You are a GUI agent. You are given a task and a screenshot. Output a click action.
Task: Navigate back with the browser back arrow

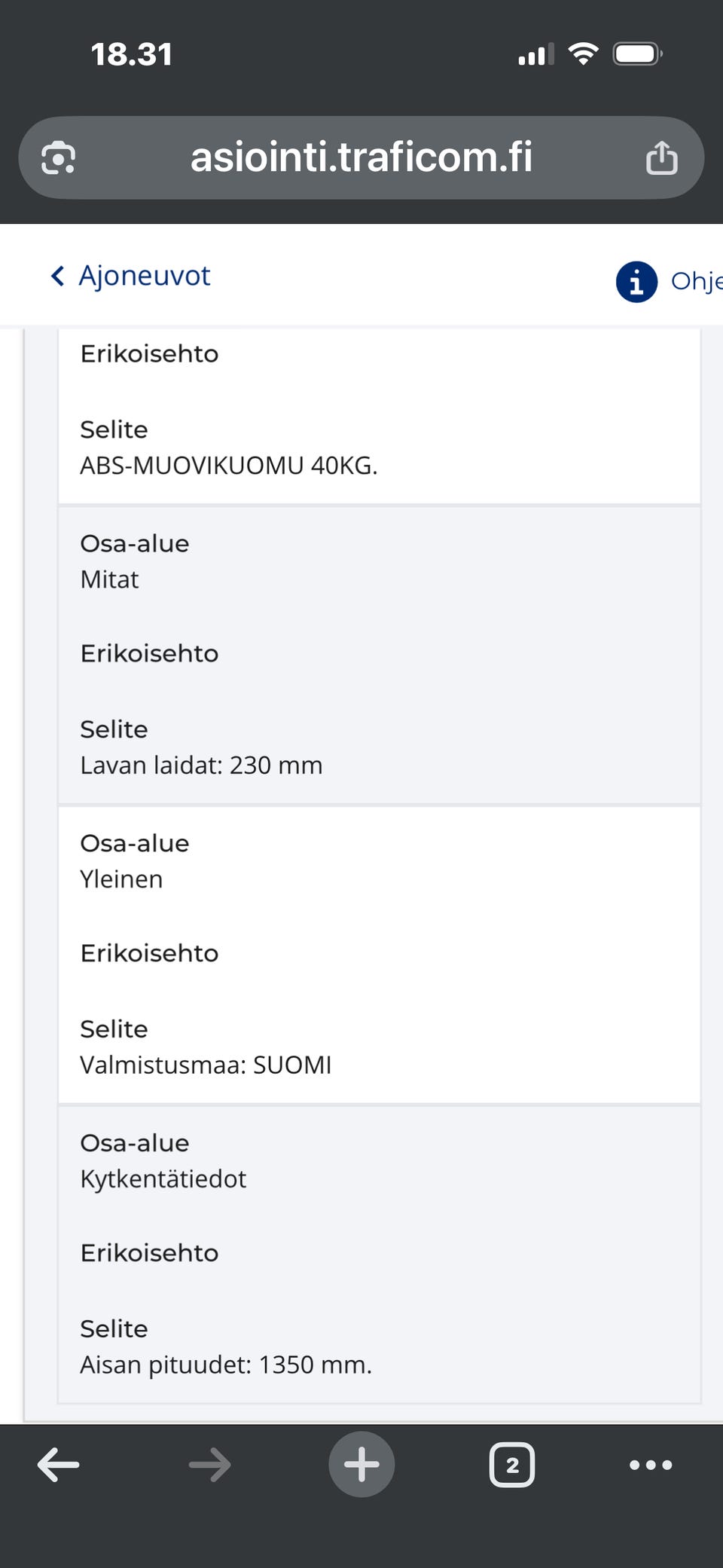58,1465
